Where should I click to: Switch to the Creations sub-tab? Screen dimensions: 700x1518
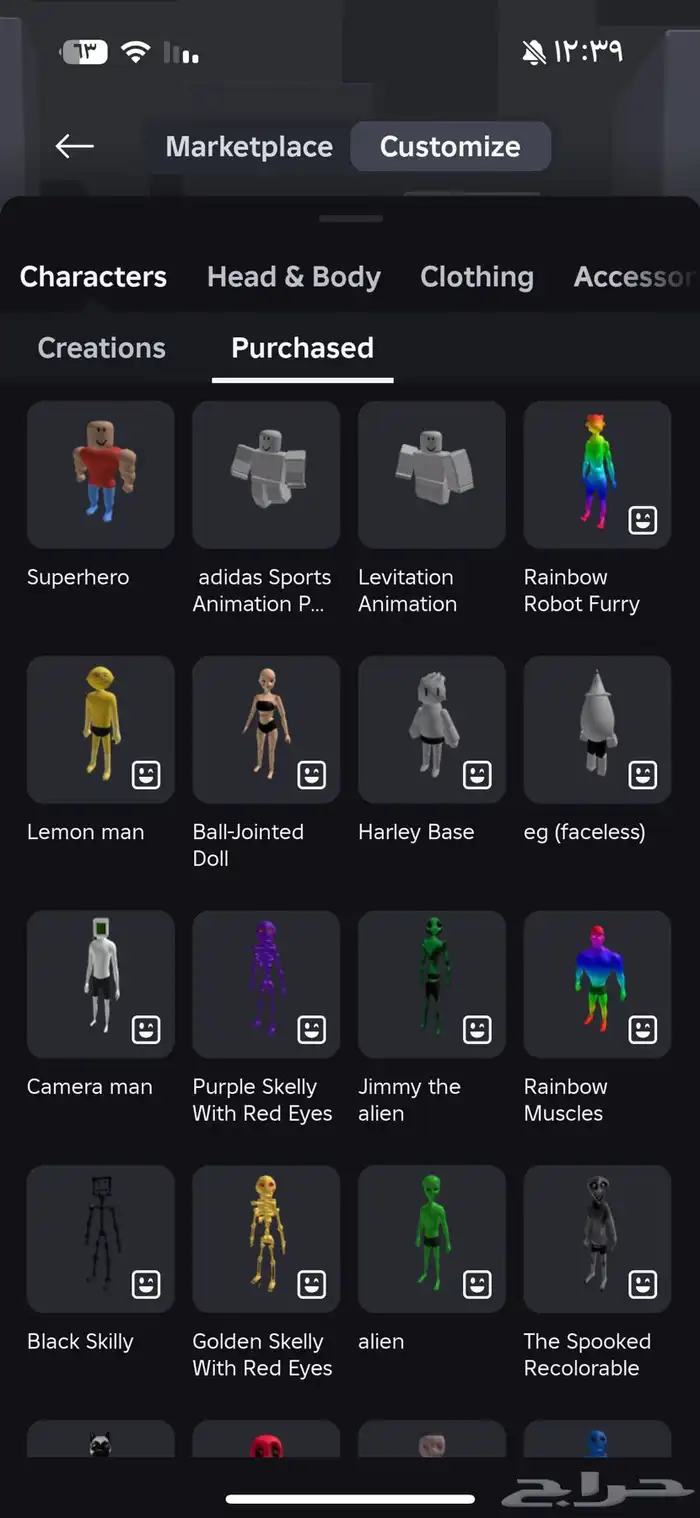[x=101, y=348]
